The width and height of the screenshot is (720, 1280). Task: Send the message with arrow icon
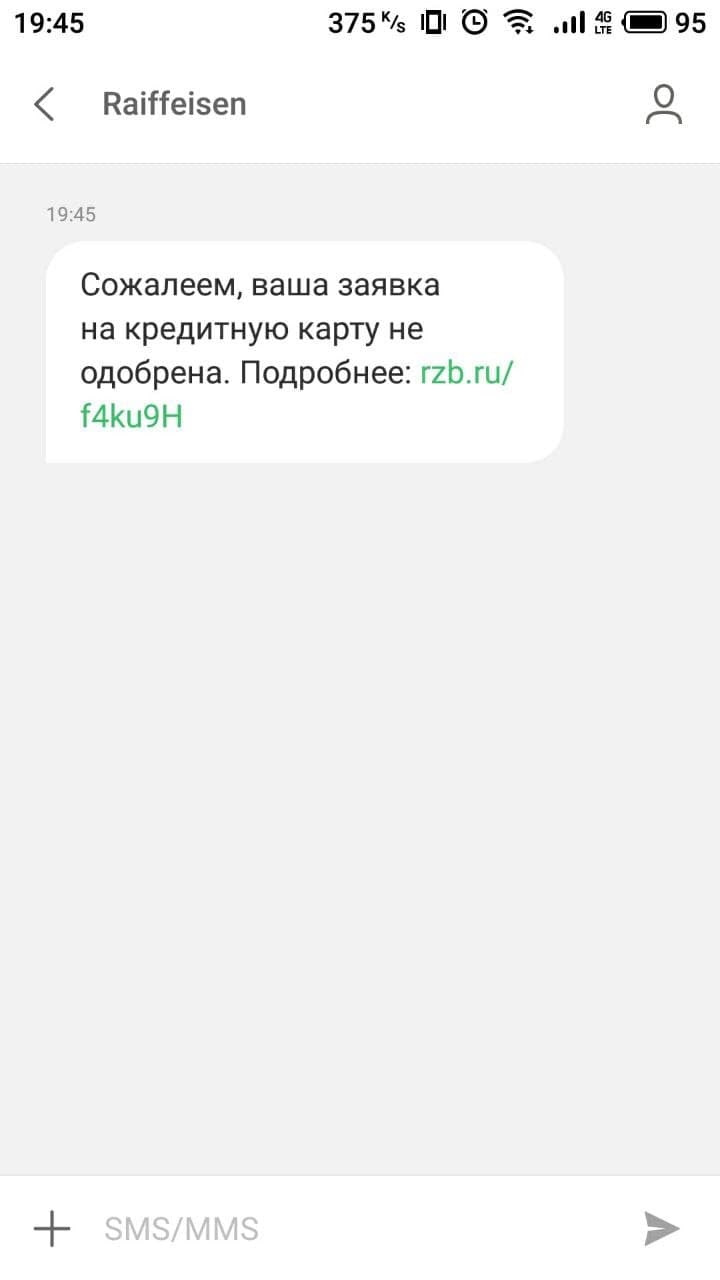click(x=661, y=1228)
